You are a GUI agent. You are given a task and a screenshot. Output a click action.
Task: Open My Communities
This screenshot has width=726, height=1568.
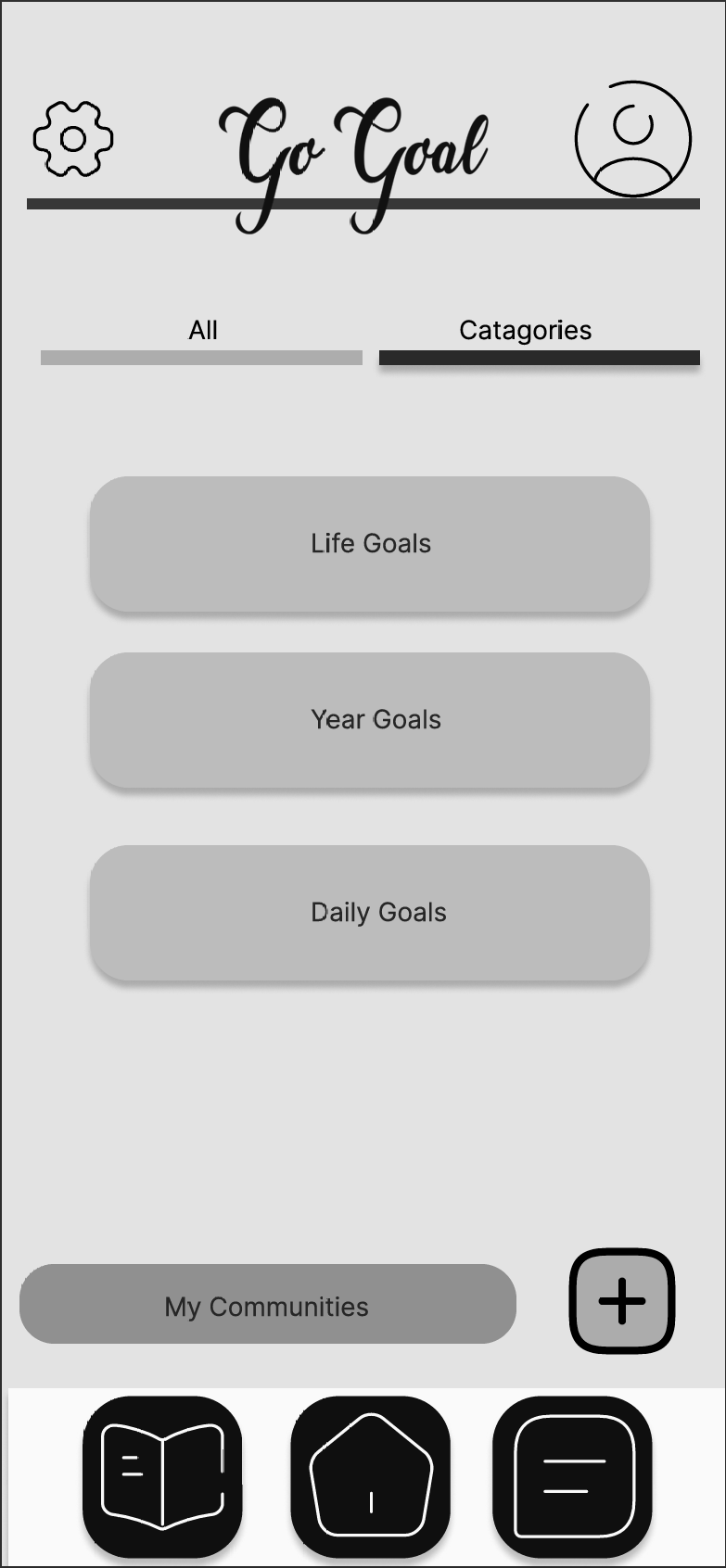267,1305
